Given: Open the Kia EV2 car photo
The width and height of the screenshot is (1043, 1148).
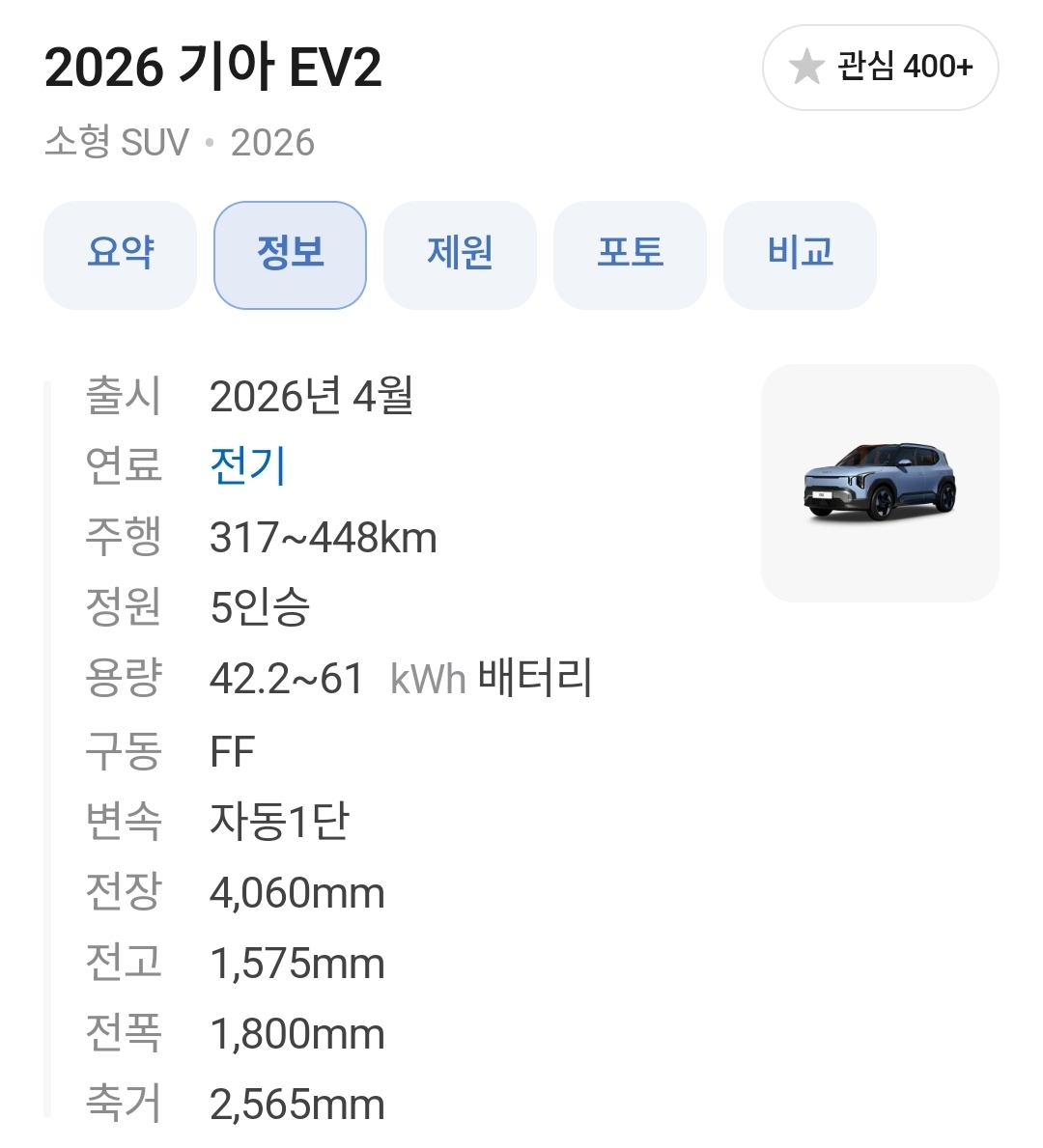Looking at the screenshot, I should click(880, 483).
